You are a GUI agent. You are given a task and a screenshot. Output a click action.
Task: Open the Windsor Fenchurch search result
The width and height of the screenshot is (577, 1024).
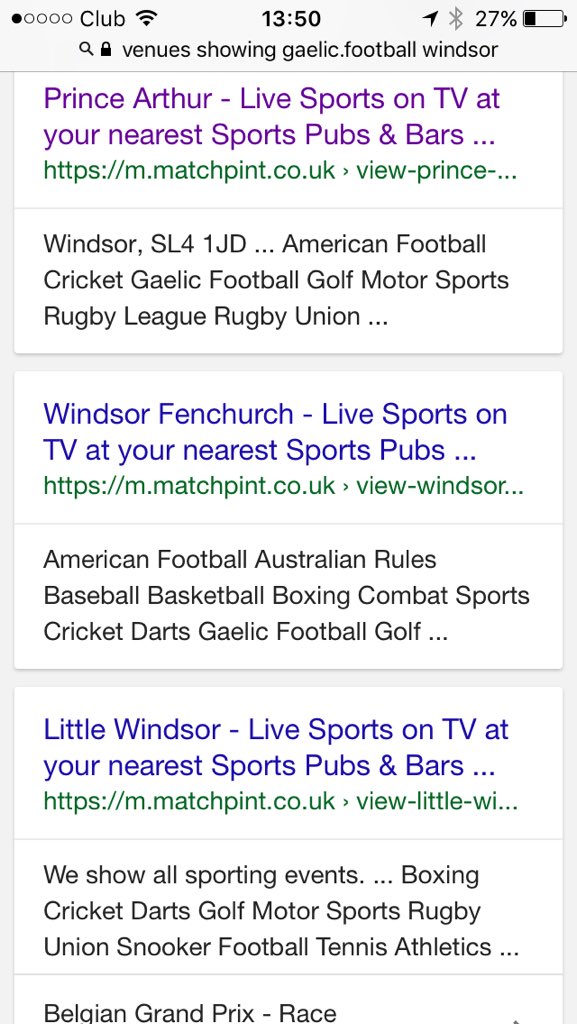click(x=275, y=432)
